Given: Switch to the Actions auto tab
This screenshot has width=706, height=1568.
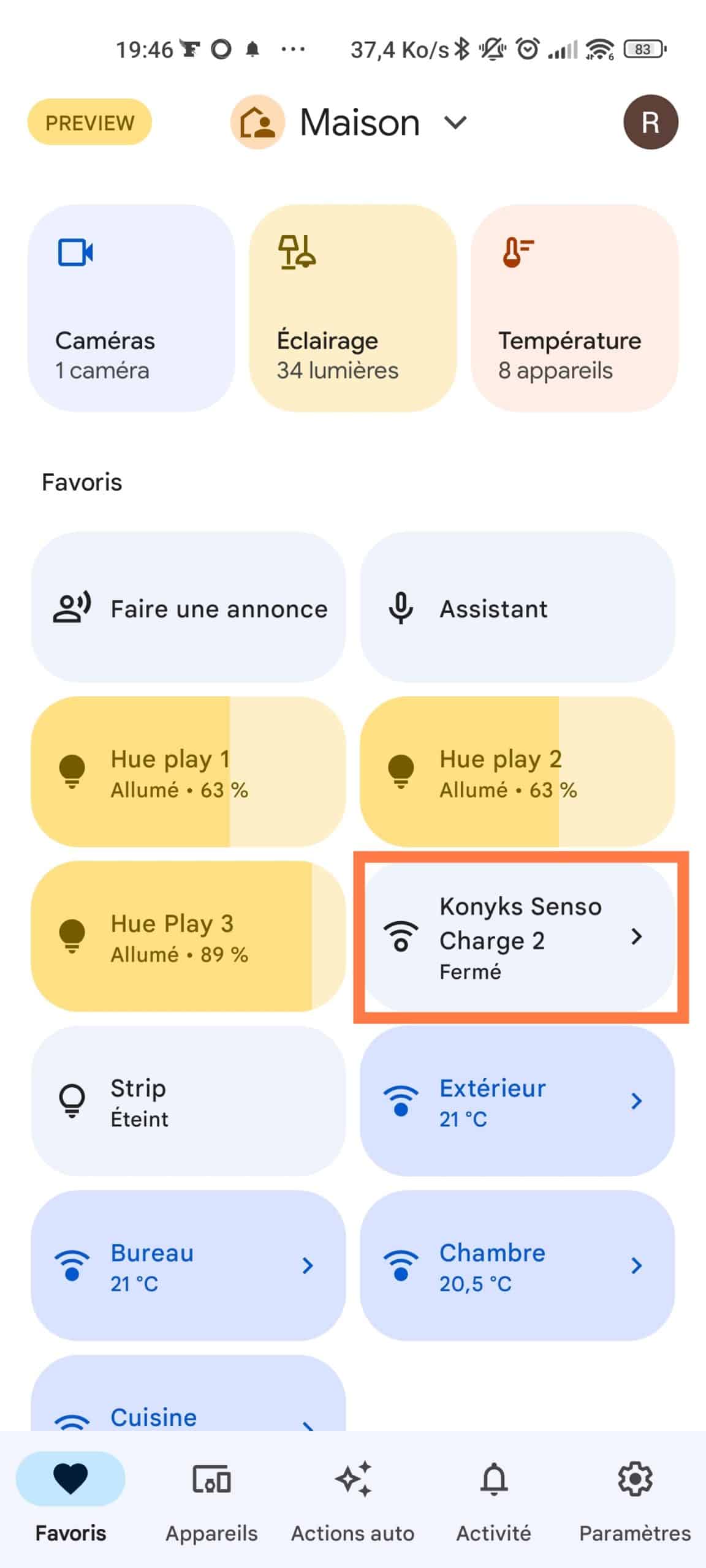Looking at the screenshot, I should point(353,1501).
